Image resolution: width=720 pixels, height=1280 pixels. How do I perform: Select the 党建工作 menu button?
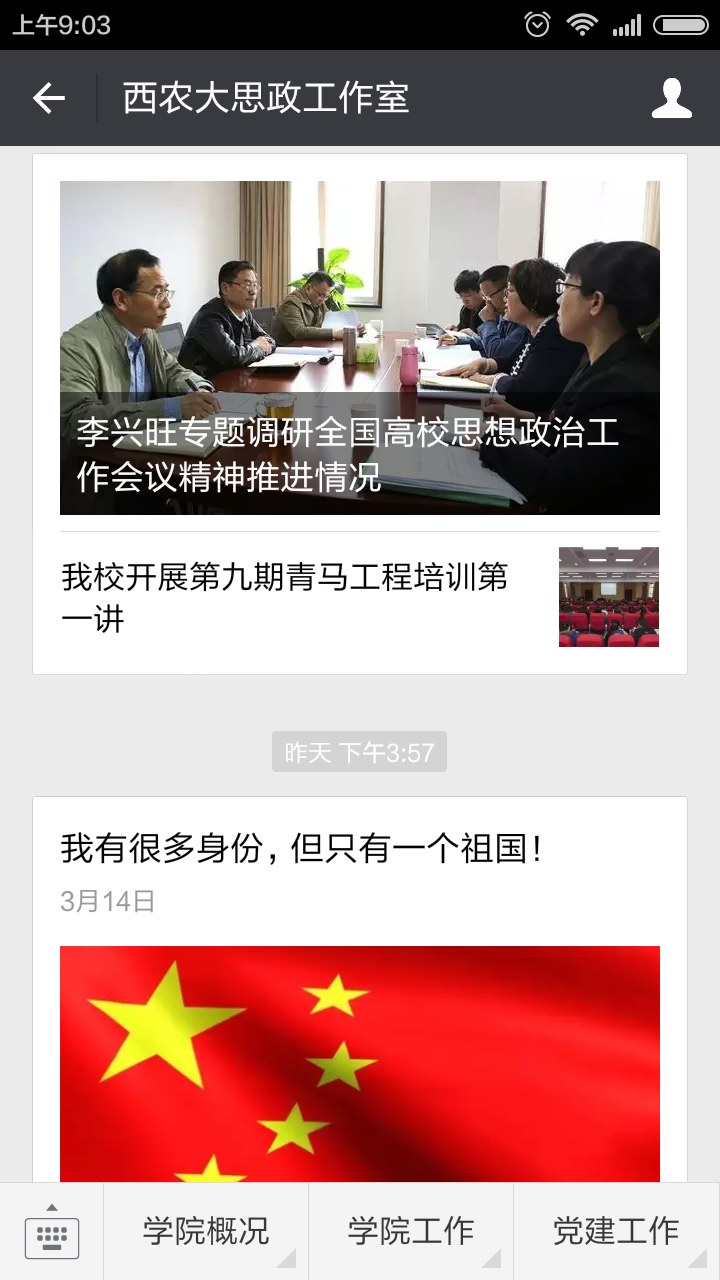point(616,1232)
